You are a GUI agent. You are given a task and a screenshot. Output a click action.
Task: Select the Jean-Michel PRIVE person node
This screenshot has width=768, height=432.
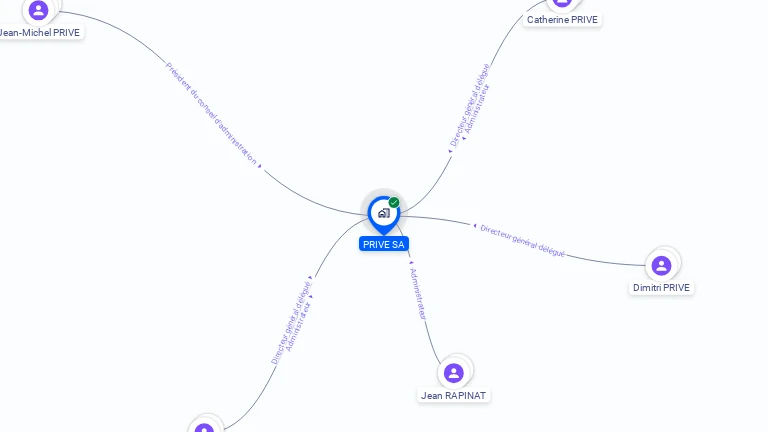pos(39,10)
